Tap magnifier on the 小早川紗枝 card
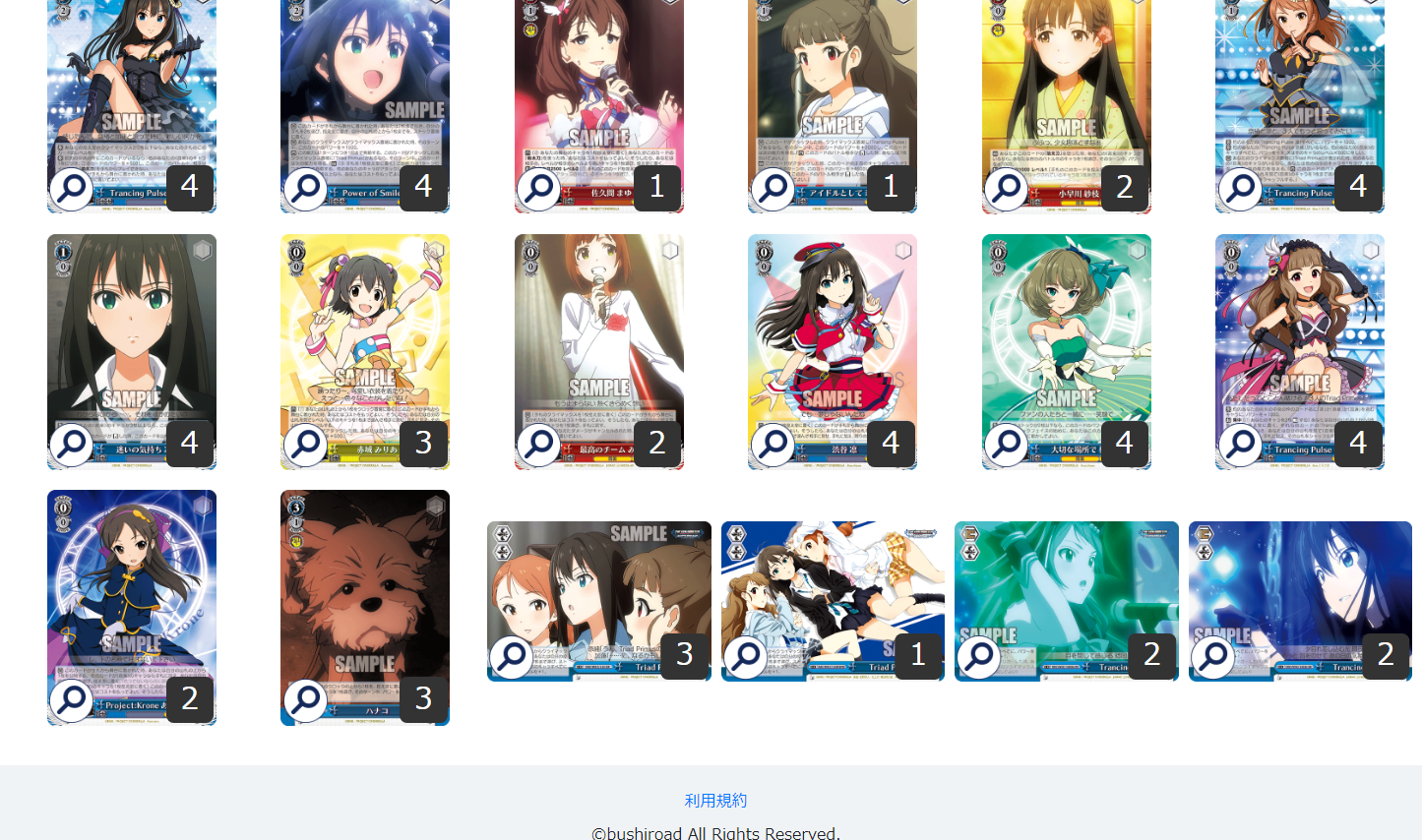The width and height of the screenshot is (1422, 840). [x=1007, y=188]
